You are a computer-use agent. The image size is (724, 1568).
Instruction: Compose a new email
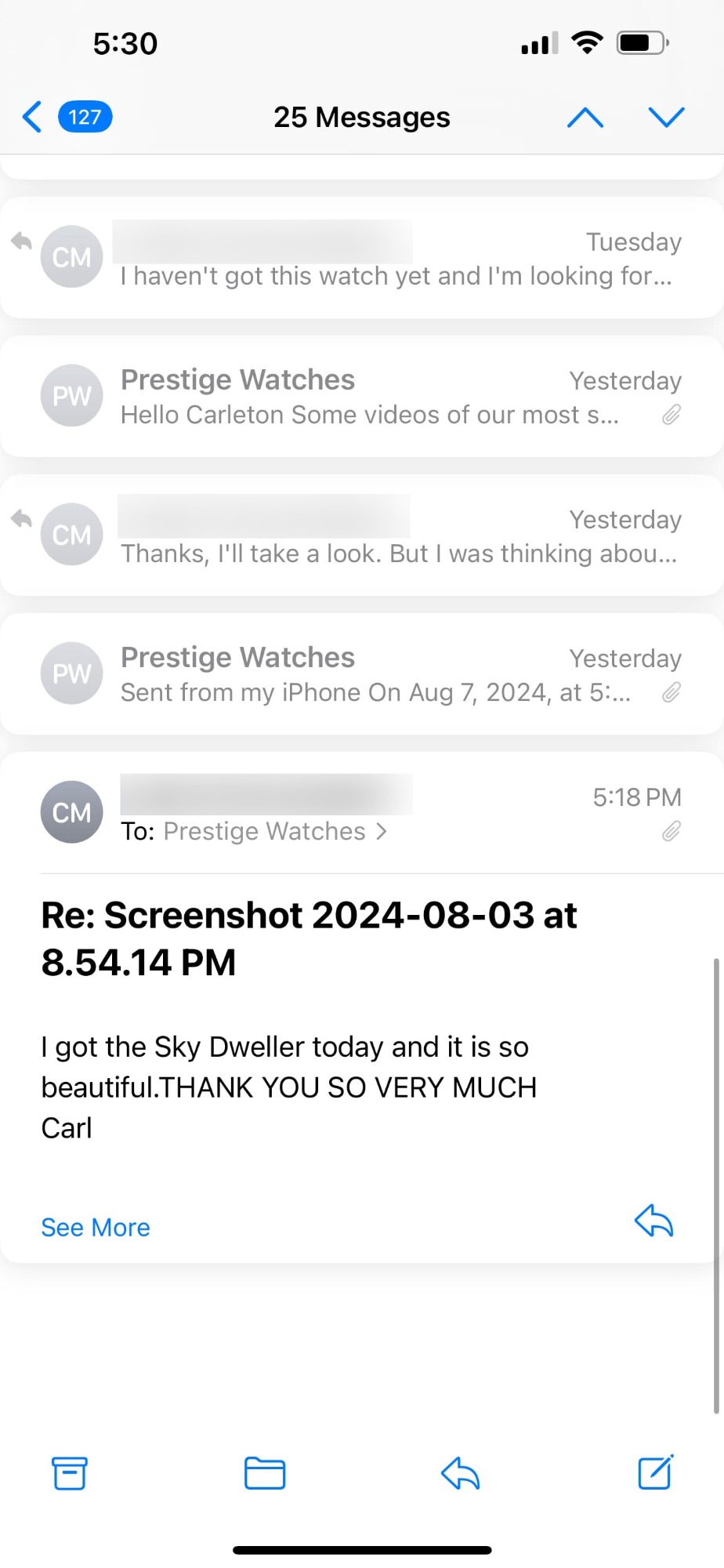655,1472
